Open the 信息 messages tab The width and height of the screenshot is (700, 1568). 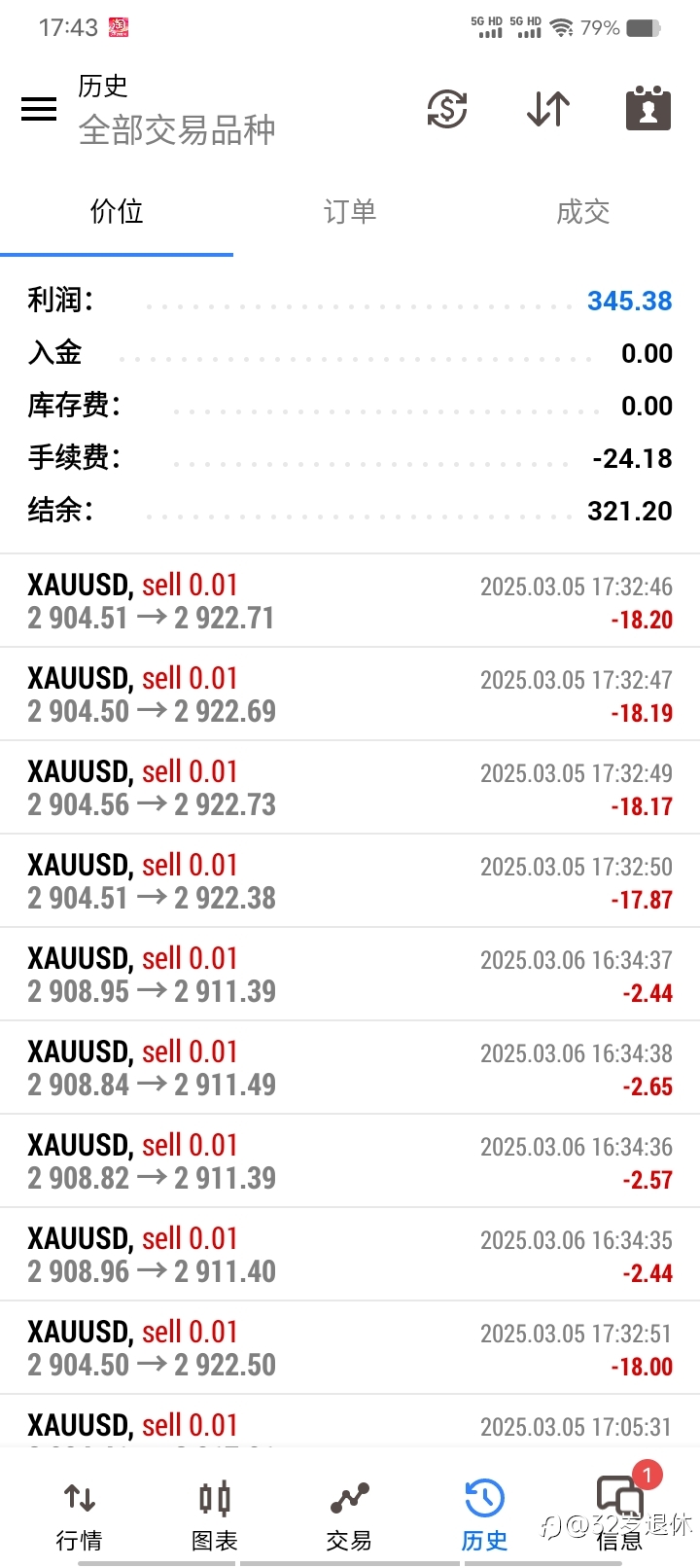619,1515
